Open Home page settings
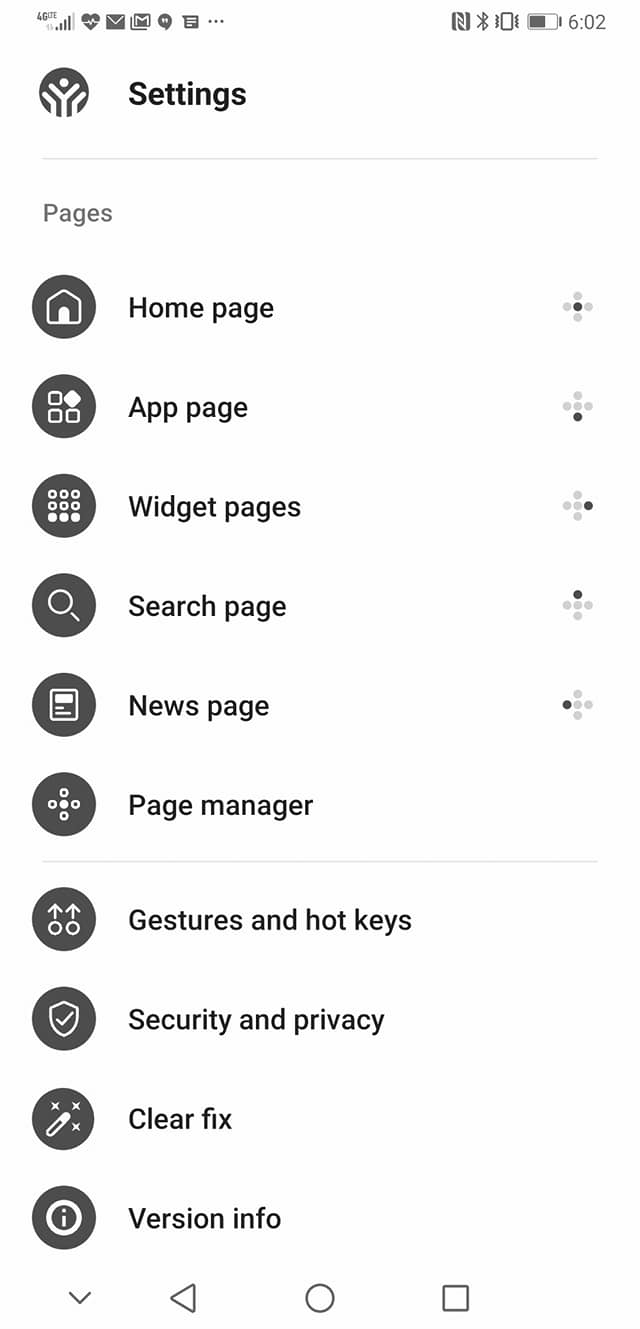Image resolution: width=640 pixels, height=1329 pixels. point(200,308)
